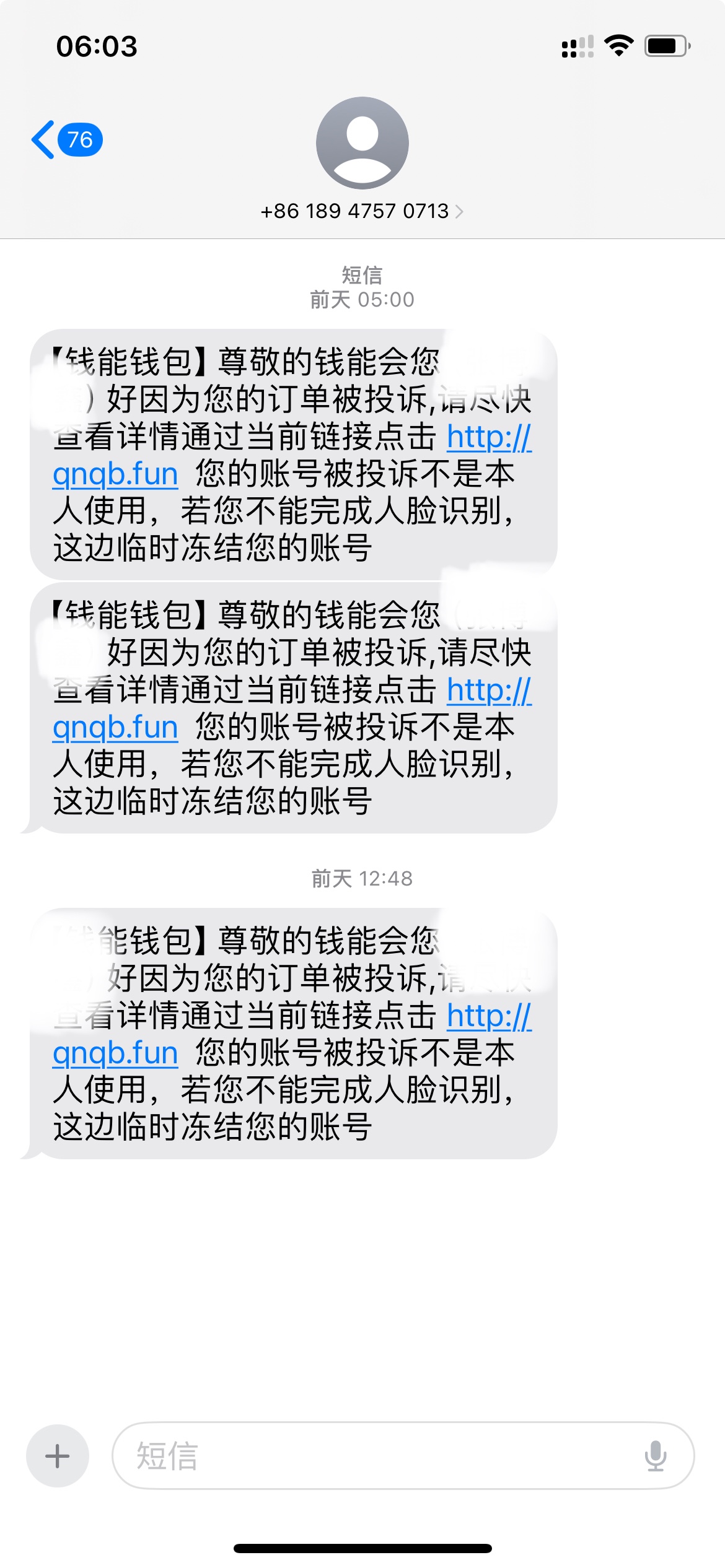Open contact details for +86 189 4757 0713
The height and width of the screenshot is (1568, 725).
point(362,211)
